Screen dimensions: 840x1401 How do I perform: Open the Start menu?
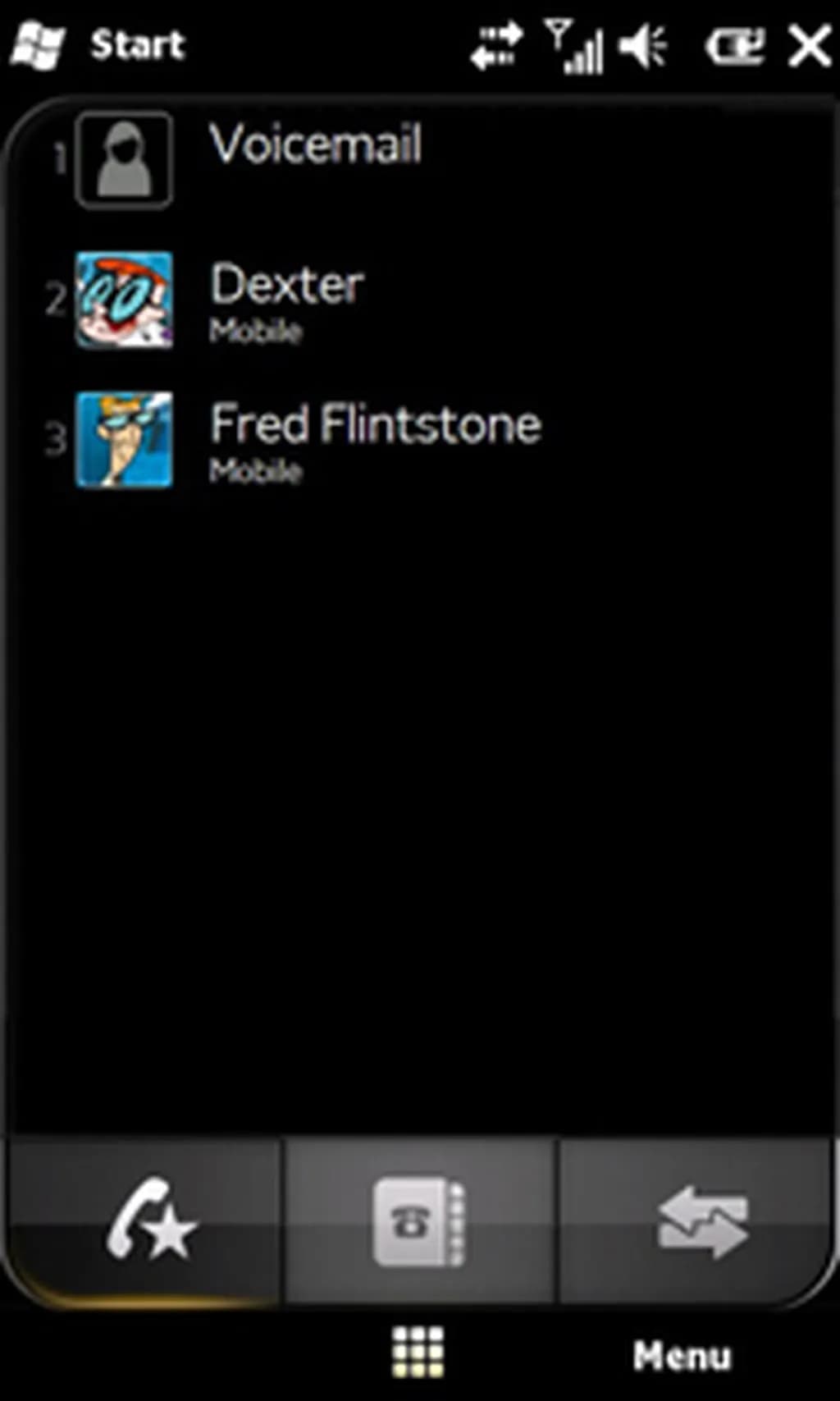click(x=98, y=44)
